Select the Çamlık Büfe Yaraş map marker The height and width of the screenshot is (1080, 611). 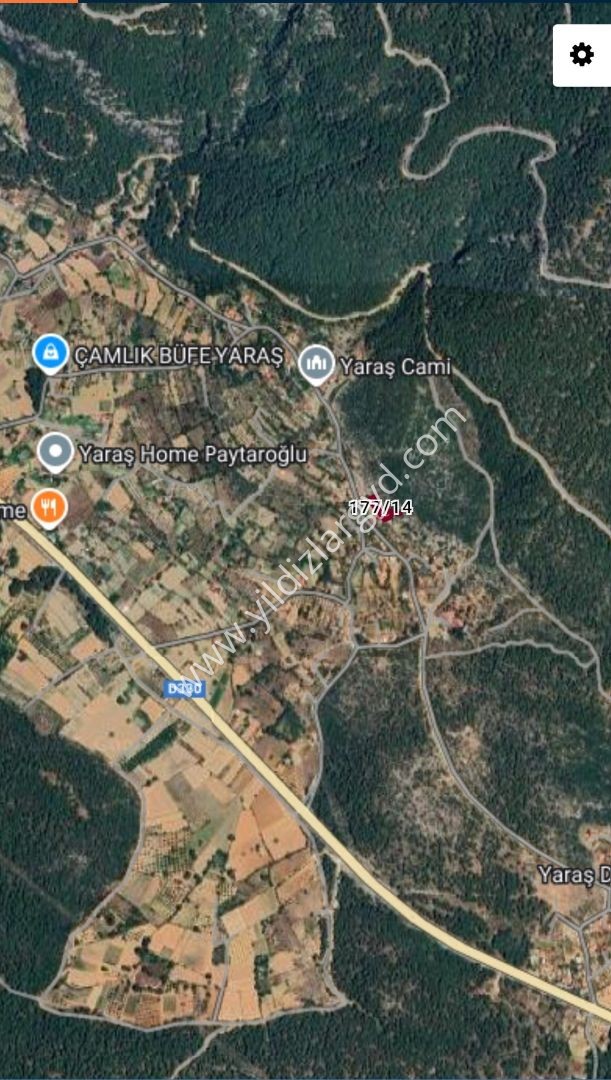50,354
